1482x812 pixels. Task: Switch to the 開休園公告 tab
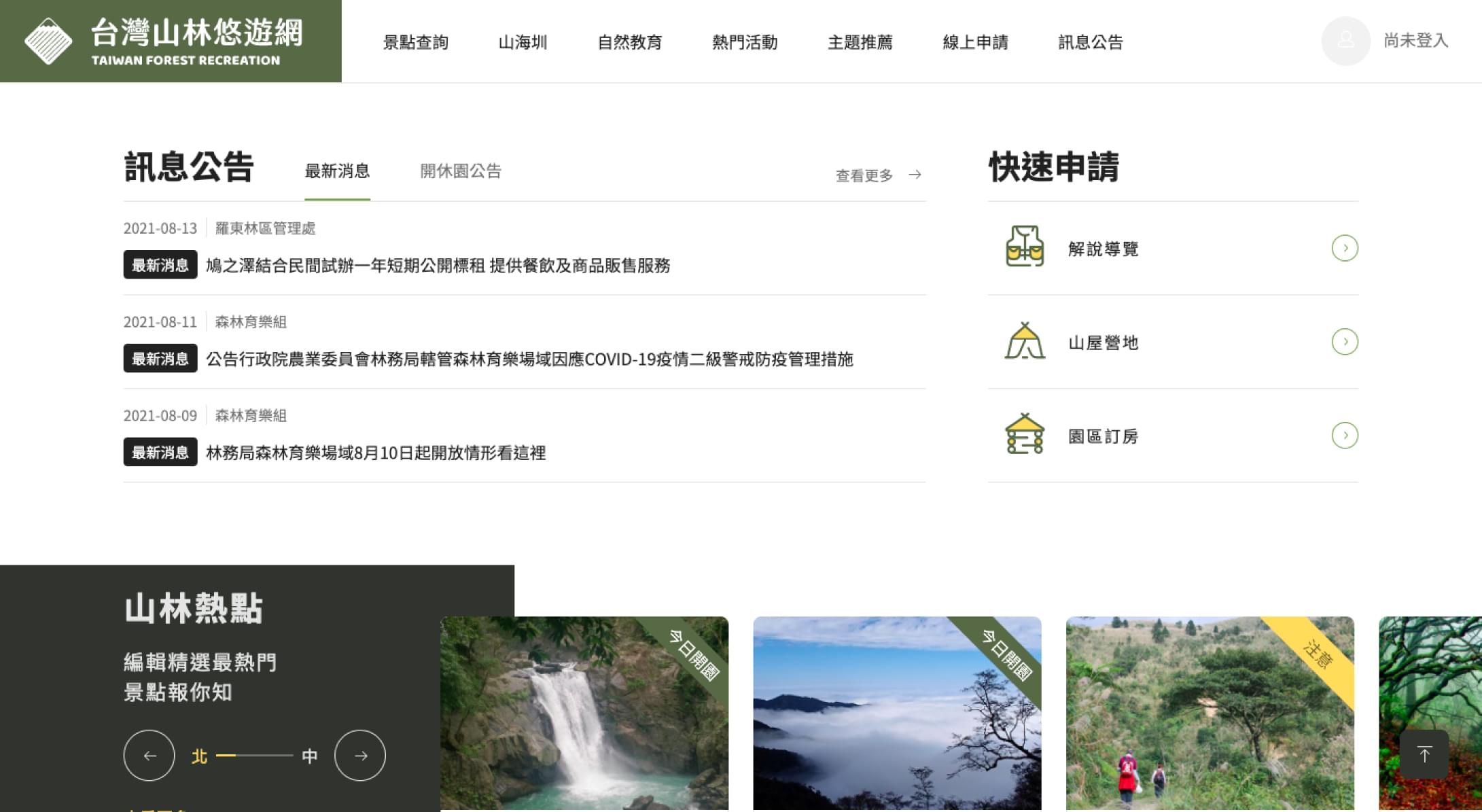click(x=460, y=171)
